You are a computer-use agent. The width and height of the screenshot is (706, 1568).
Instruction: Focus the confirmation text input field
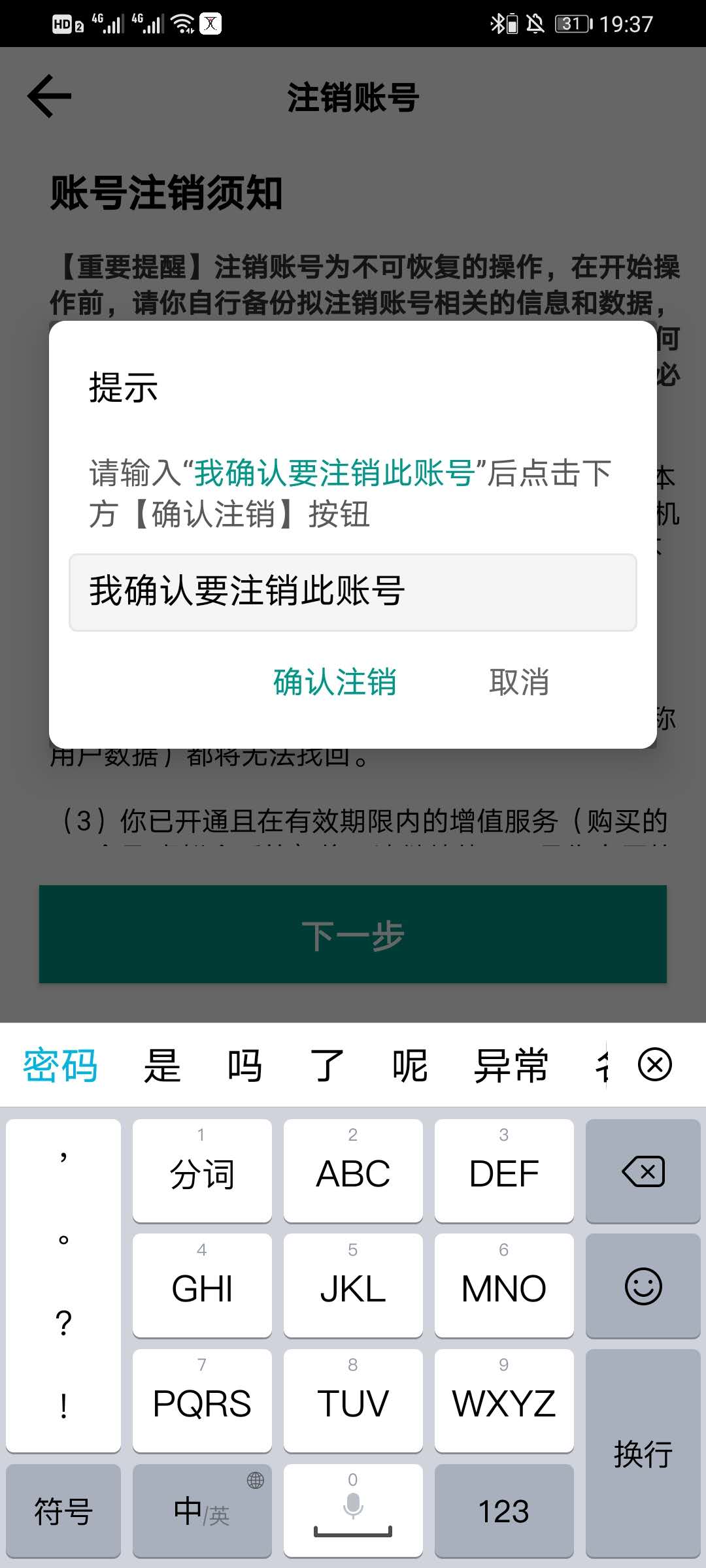(x=353, y=592)
